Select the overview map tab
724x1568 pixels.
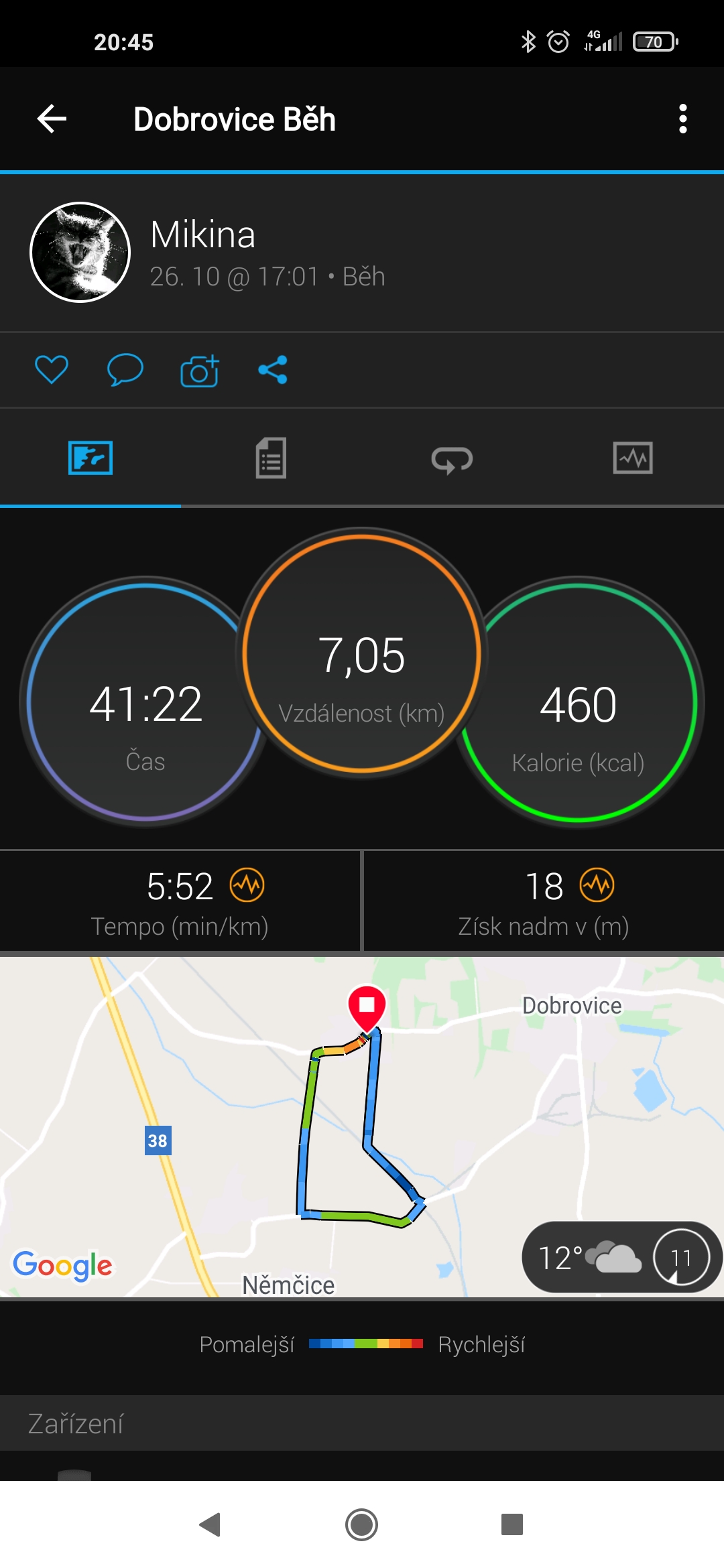[x=90, y=458]
